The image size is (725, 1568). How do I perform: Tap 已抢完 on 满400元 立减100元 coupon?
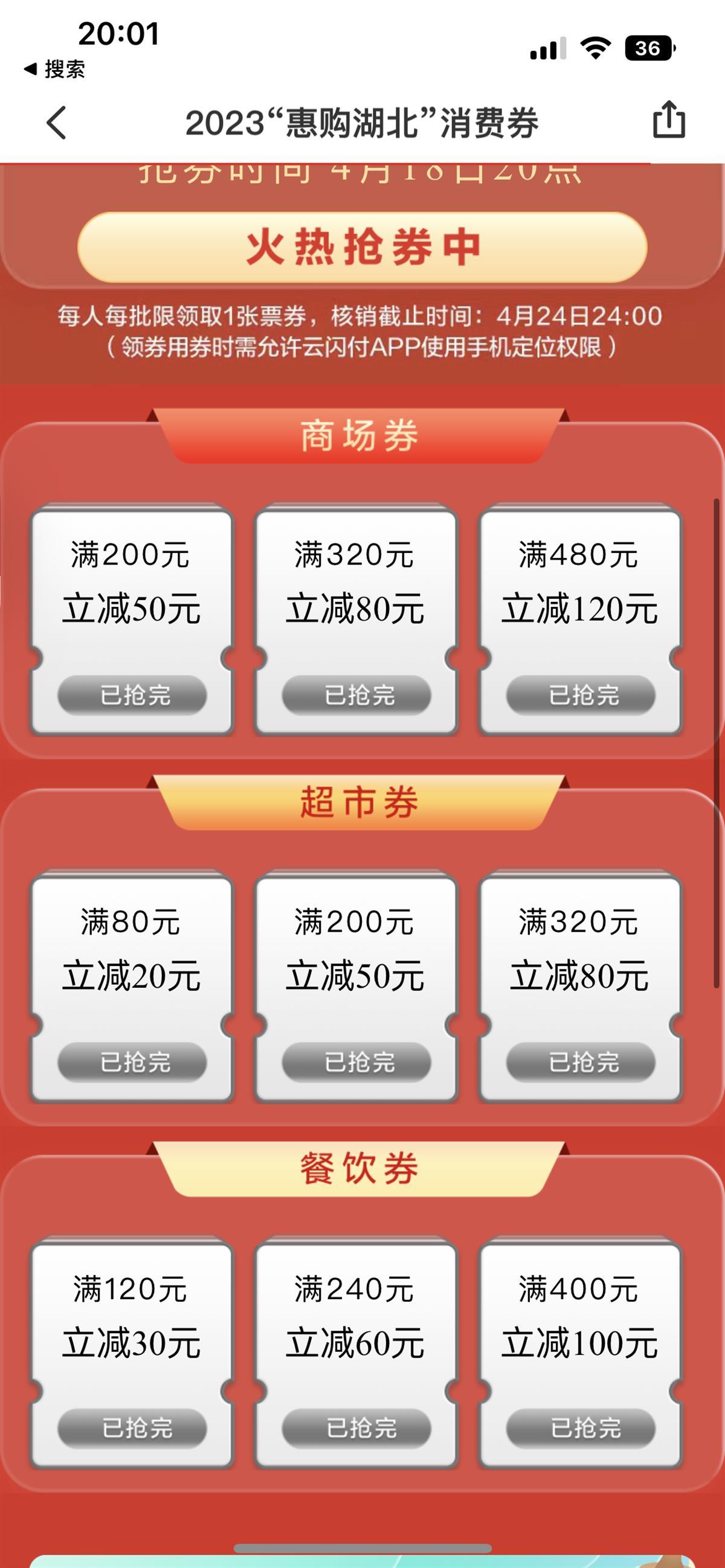(581, 1428)
